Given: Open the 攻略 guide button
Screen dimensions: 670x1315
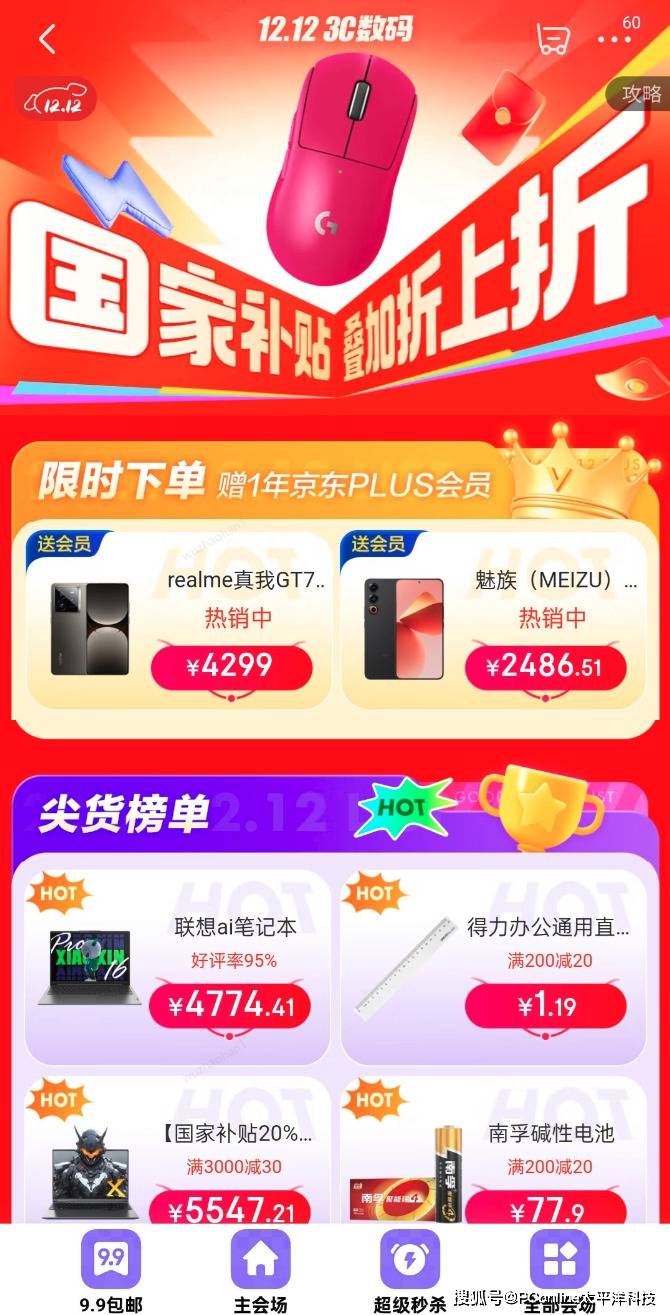Looking at the screenshot, I should [x=640, y=94].
